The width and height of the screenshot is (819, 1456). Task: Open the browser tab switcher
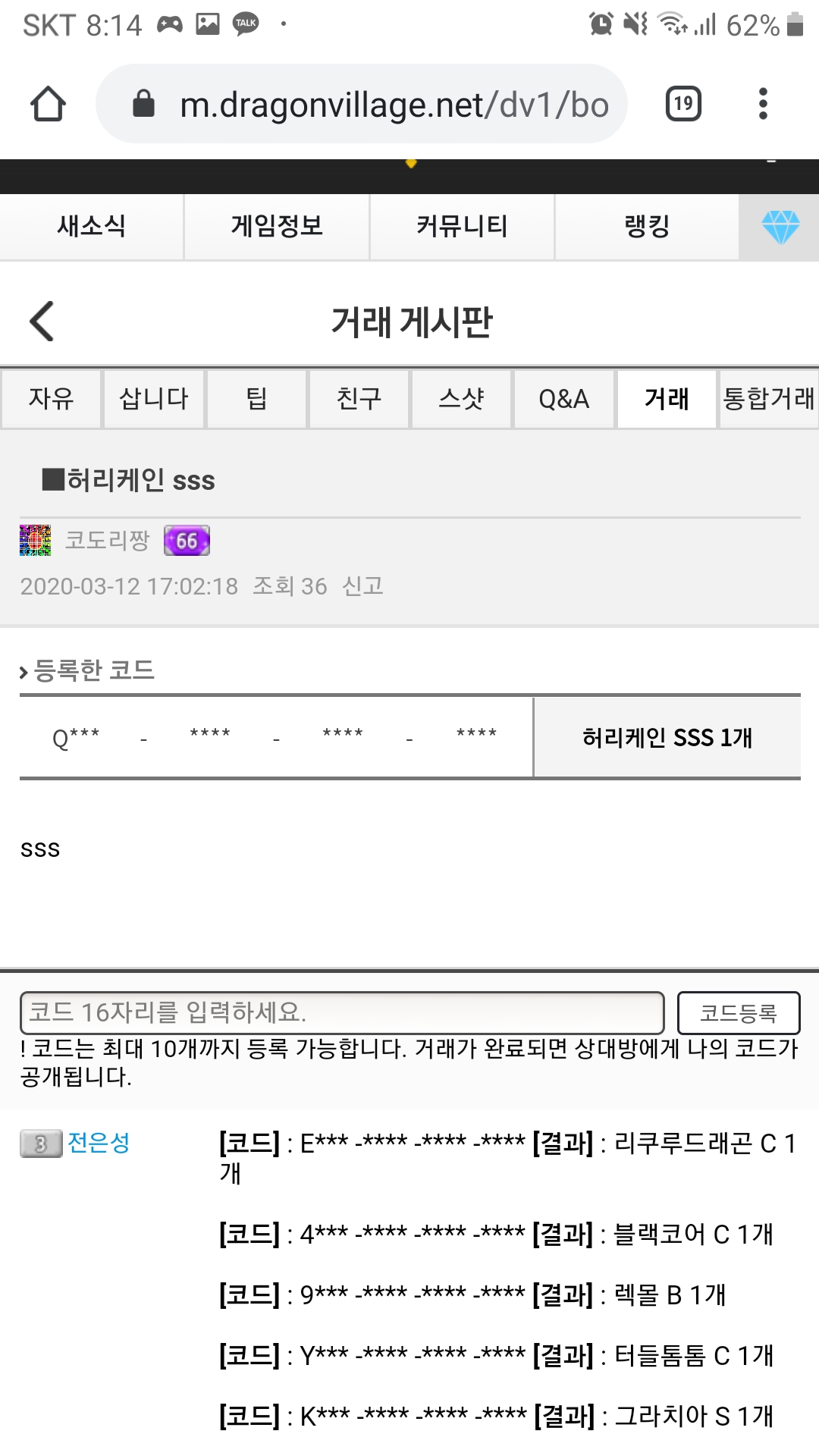683,104
